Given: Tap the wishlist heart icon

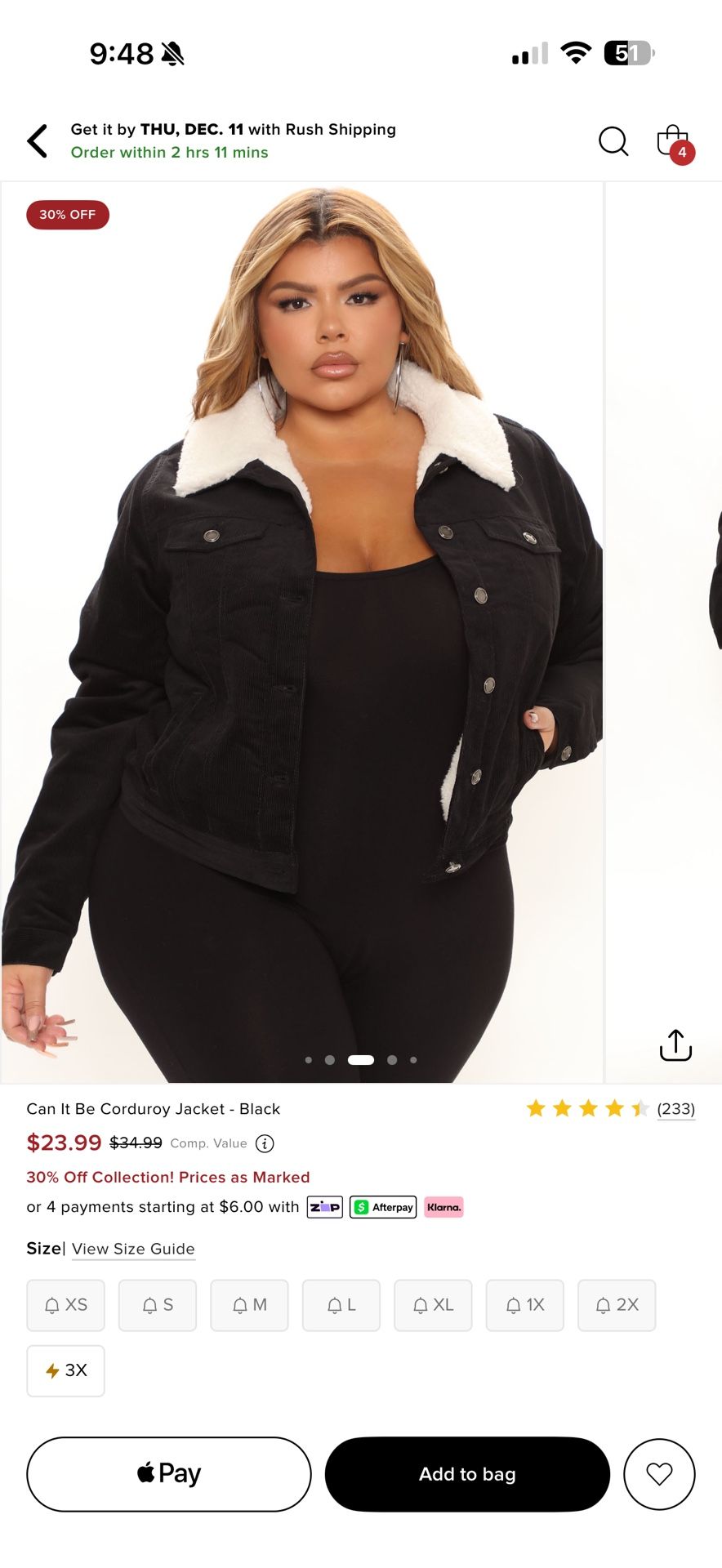Looking at the screenshot, I should [x=659, y=1474].
